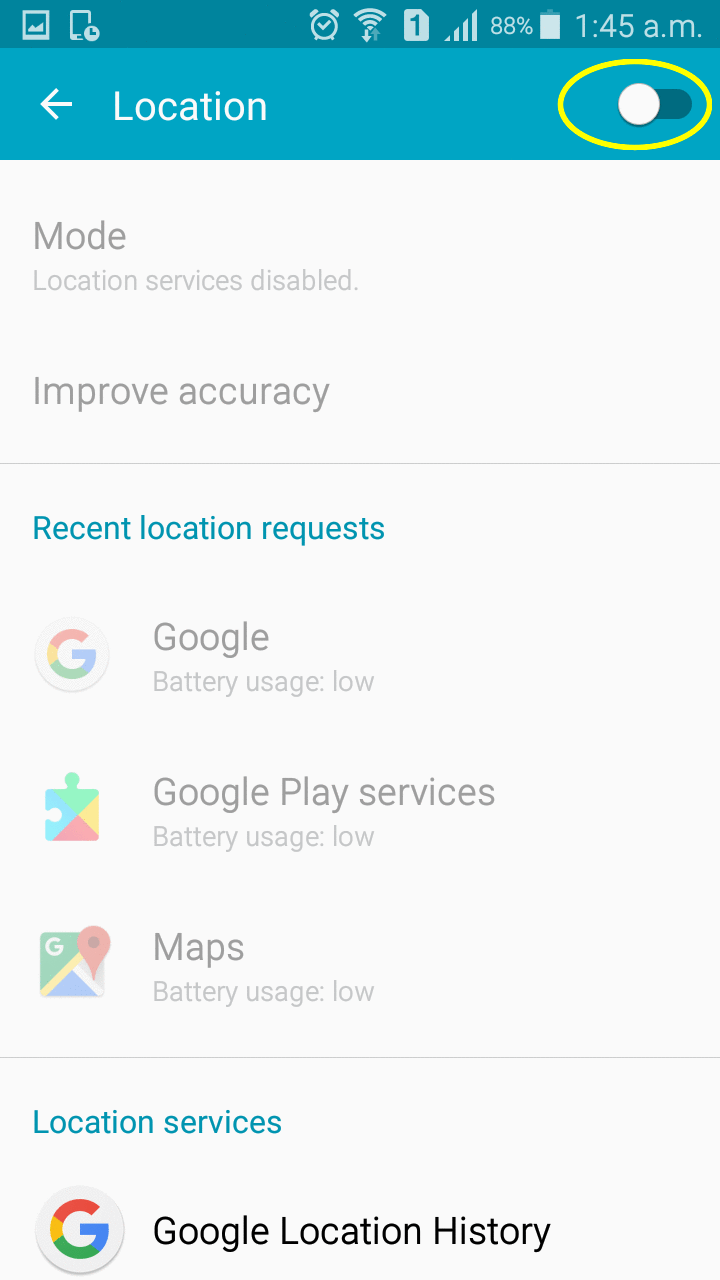Open Improve accuracy settings
The image size is (720, 1280).
(x=181, y=392)
